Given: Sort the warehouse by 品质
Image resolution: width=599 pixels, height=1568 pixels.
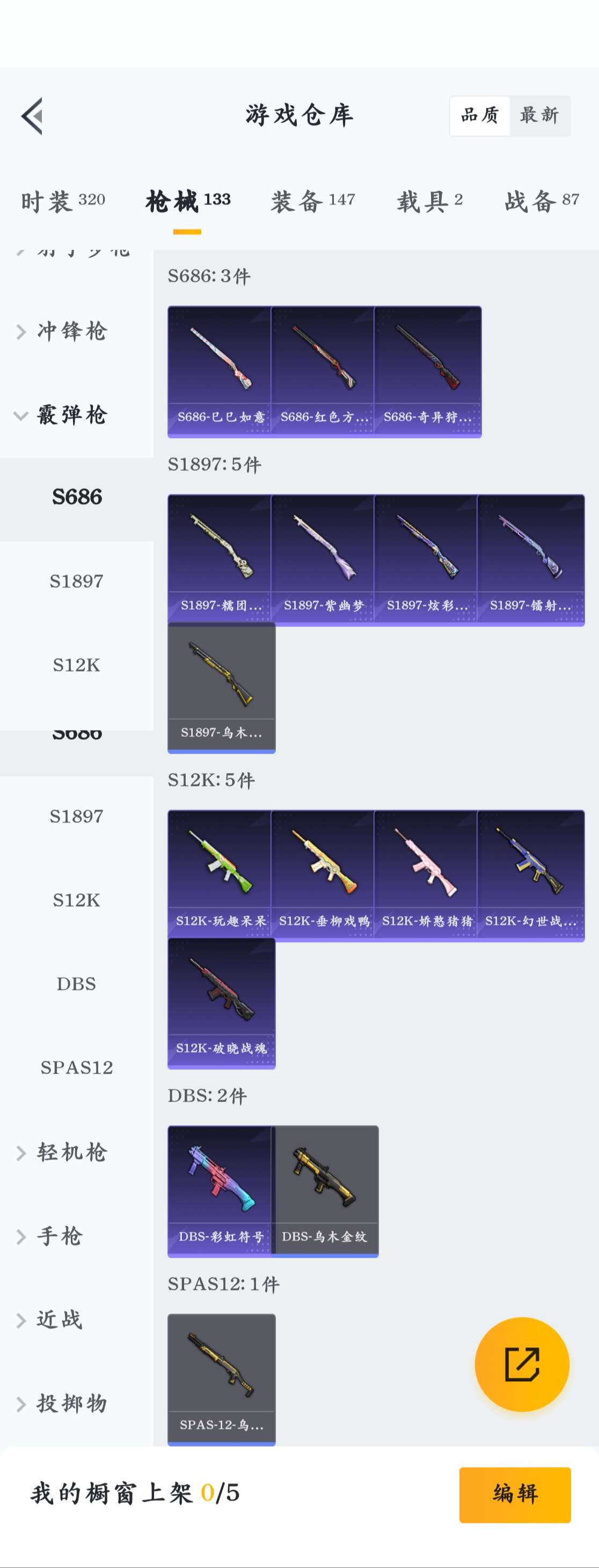Looking at the screenshot, I should click(480, 115).
